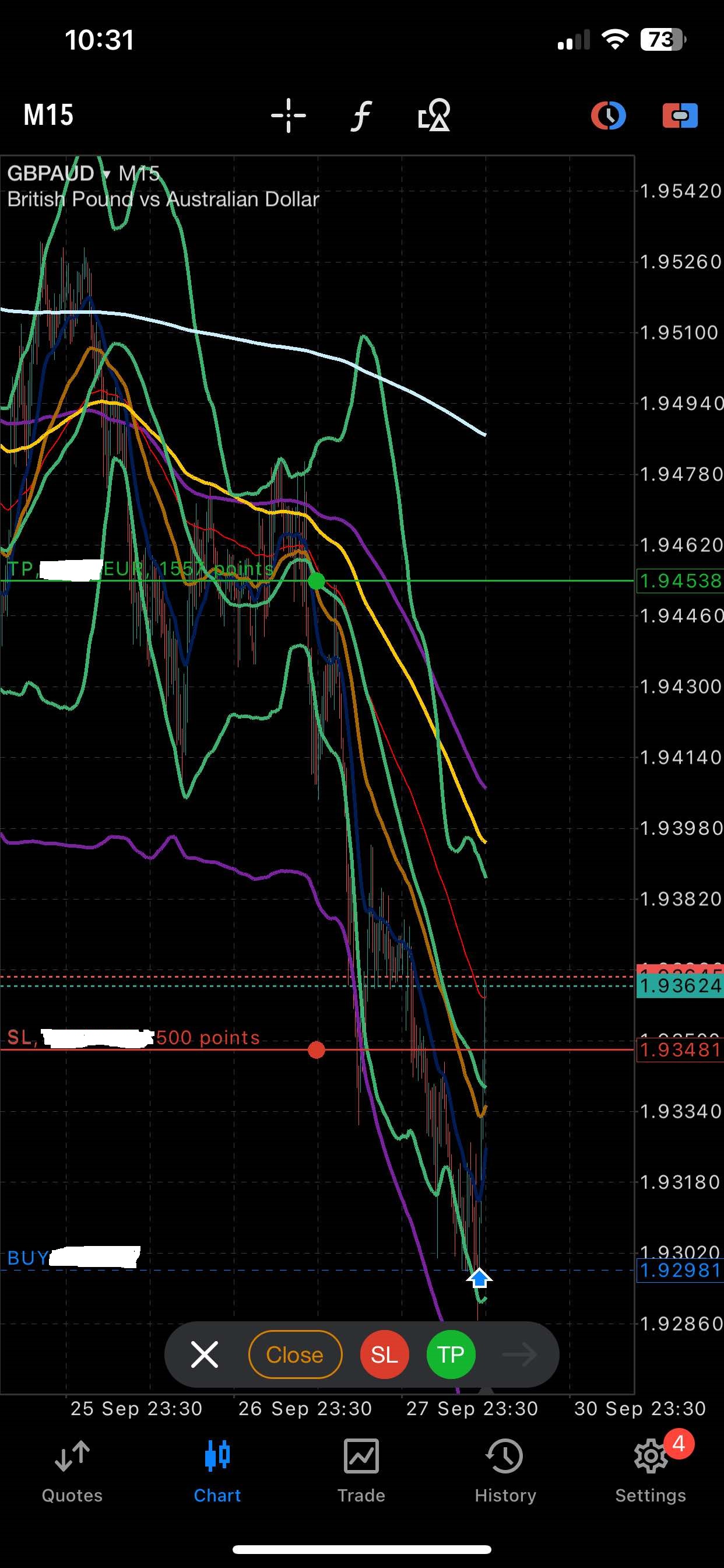Tap Close to close the position
Image resolution: width=724 pixels, height=1568 pixels.
(x=295, y=1354)
